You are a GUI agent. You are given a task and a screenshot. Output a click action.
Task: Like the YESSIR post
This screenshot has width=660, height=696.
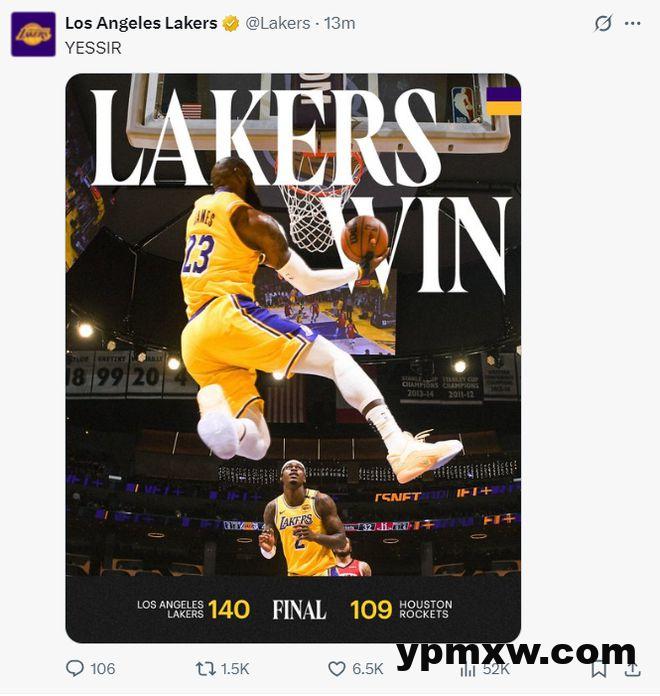[338, 668]
